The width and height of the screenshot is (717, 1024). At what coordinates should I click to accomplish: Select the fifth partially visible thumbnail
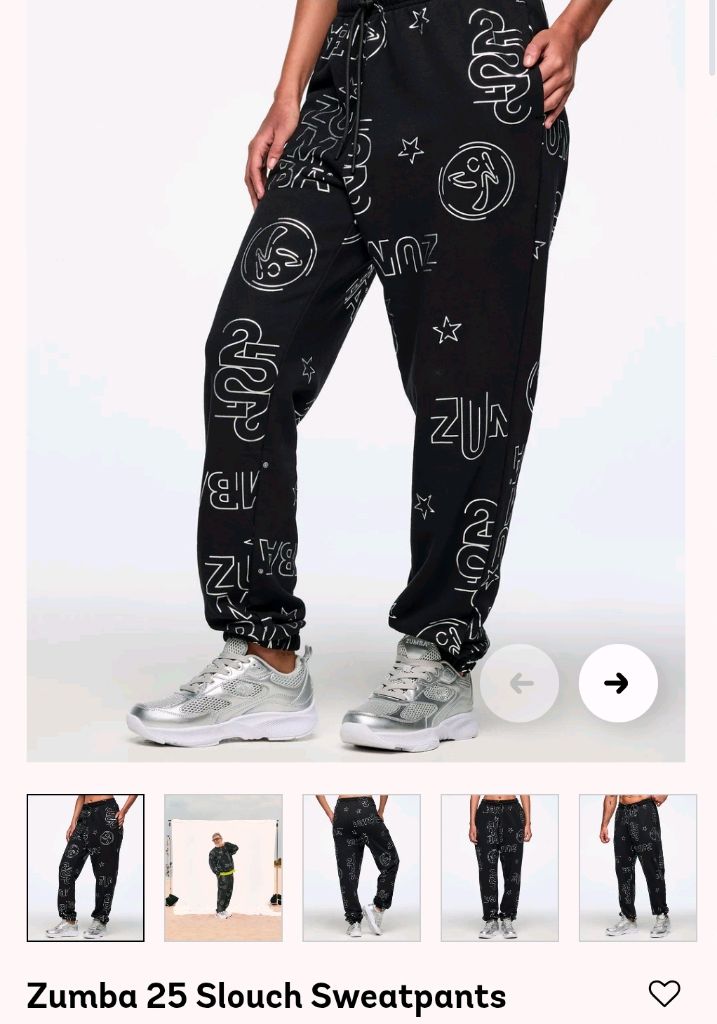point(637,868)
